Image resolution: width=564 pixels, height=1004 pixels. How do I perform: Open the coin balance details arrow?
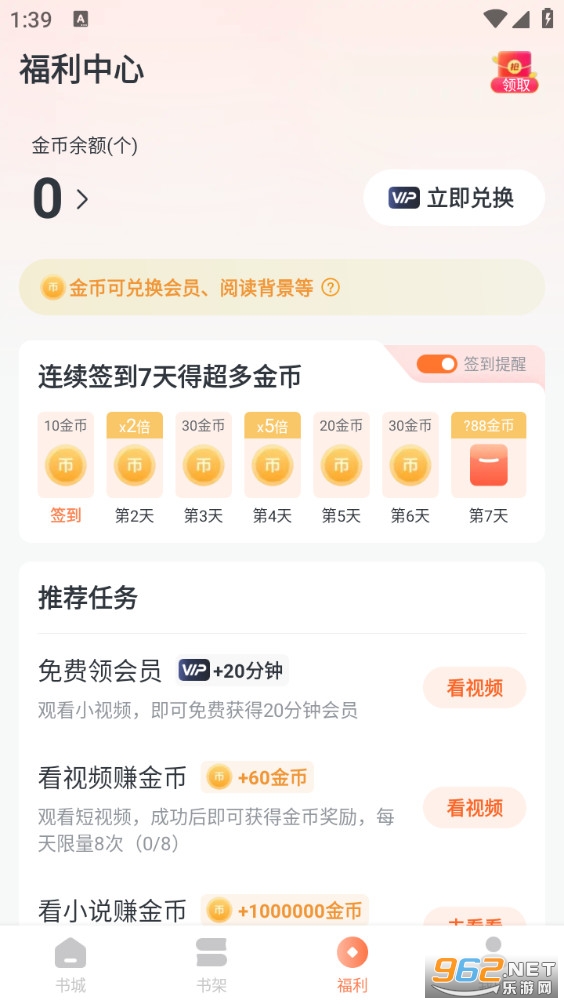tap(82, 199)
